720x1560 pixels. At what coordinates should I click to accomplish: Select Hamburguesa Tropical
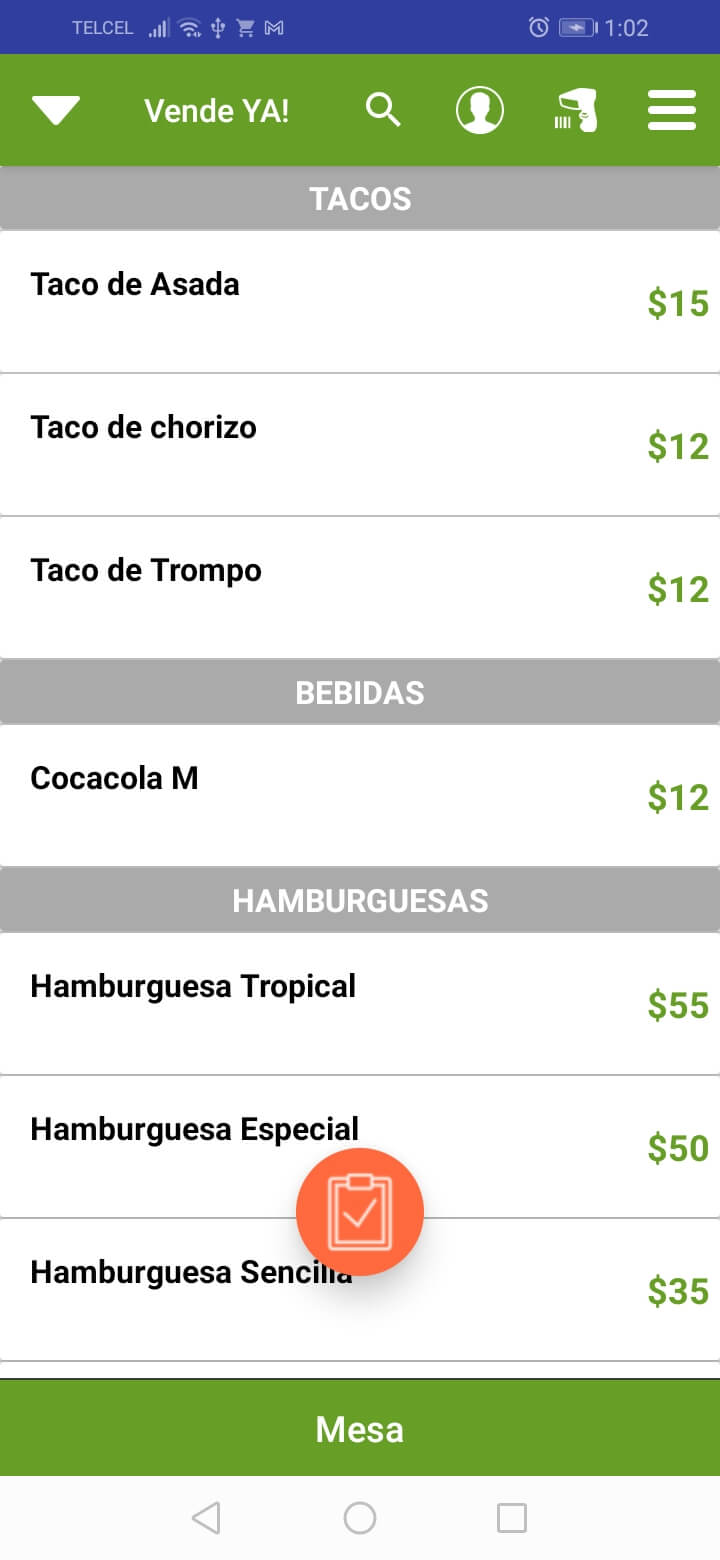360,1004
